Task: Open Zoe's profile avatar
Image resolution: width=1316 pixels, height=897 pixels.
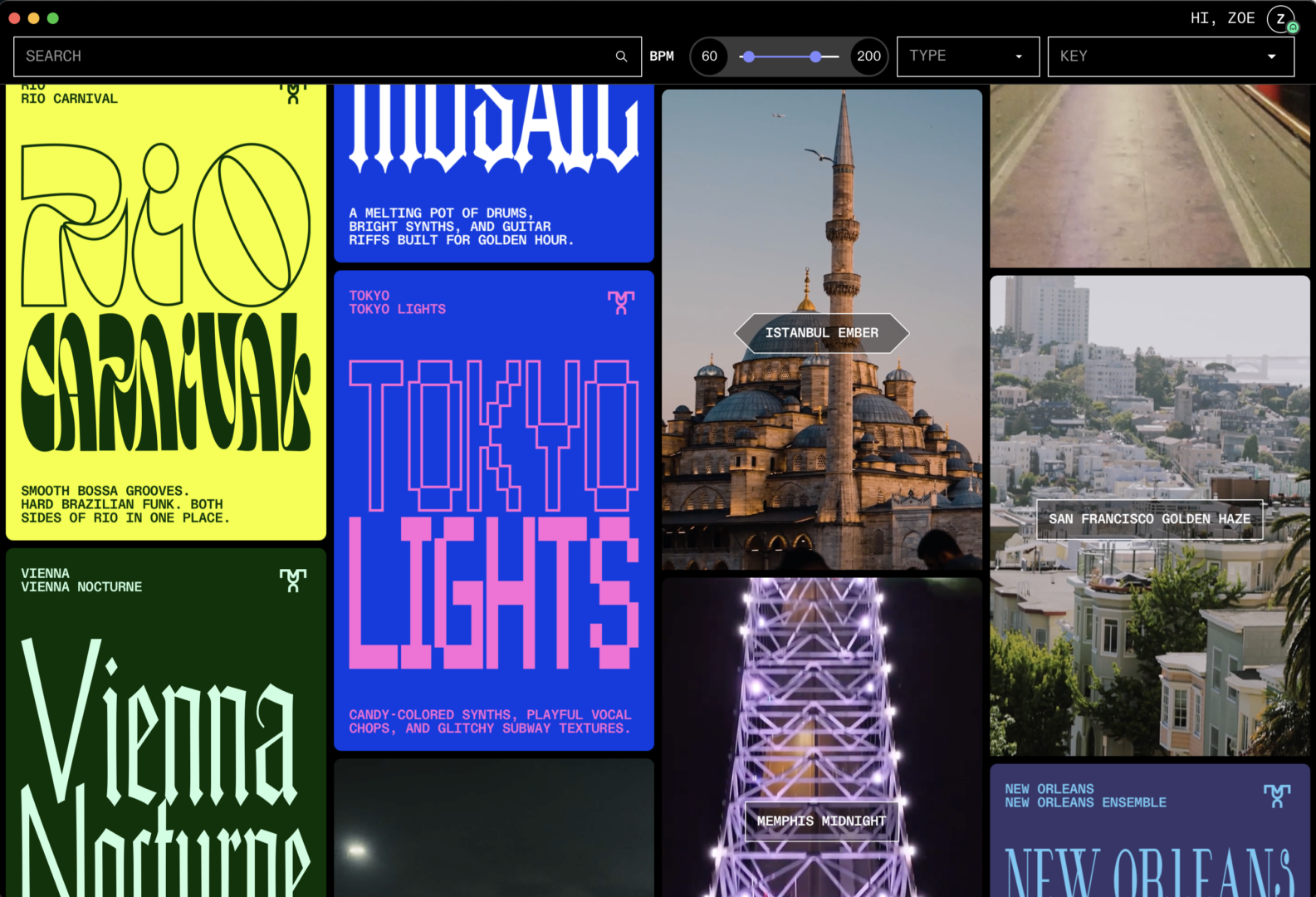Action: point(1281,18)
